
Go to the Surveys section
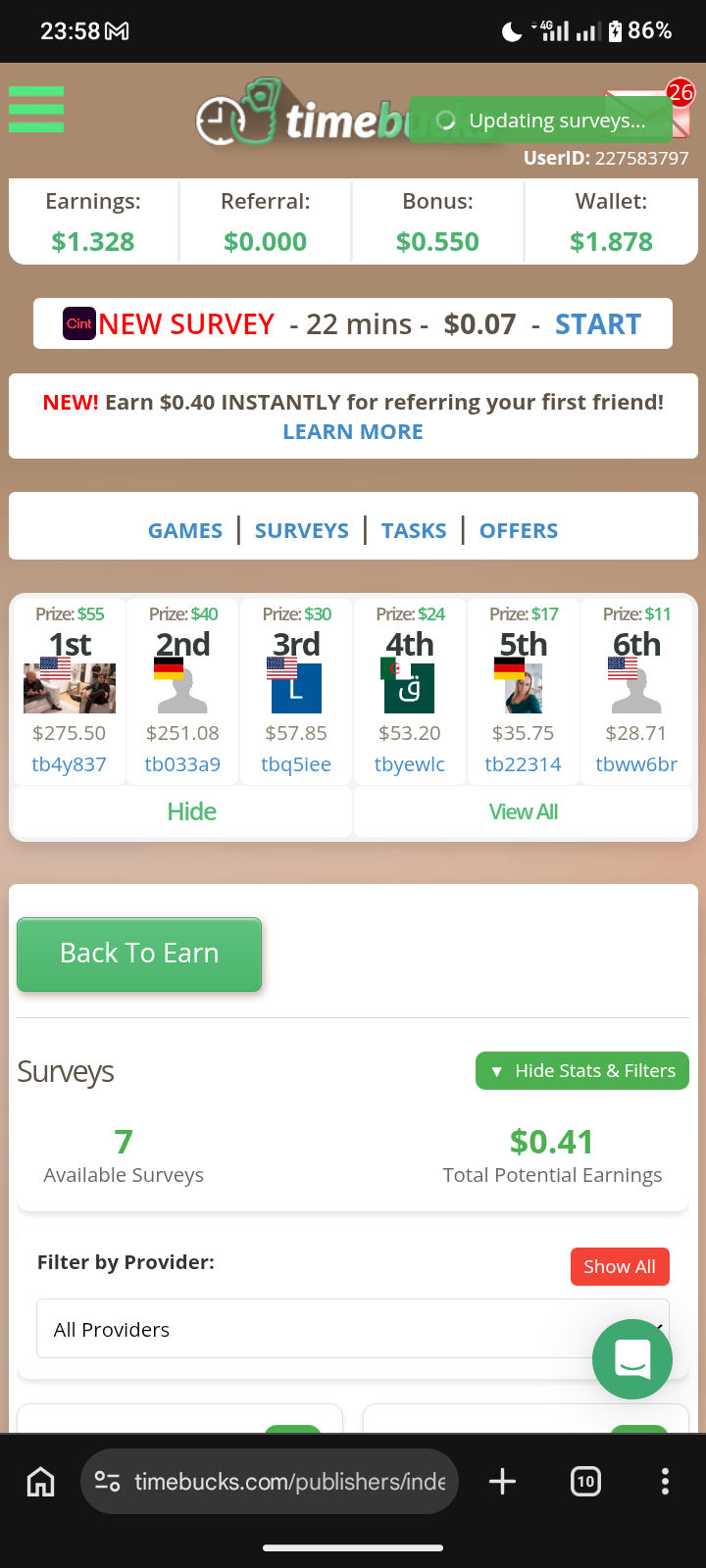pyautogui.click(x=301, y=531)
